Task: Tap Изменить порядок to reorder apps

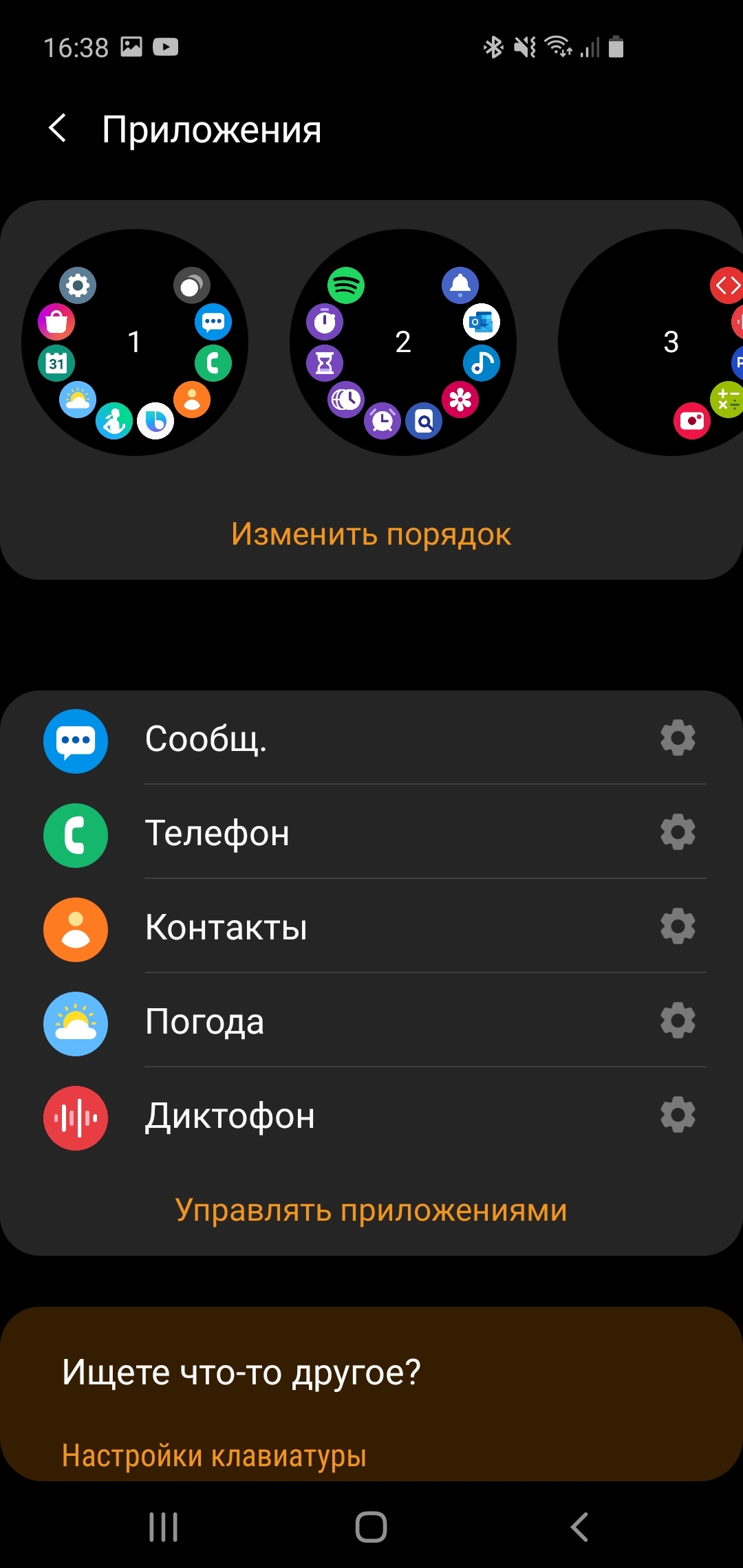Action: tap(371, 534)
